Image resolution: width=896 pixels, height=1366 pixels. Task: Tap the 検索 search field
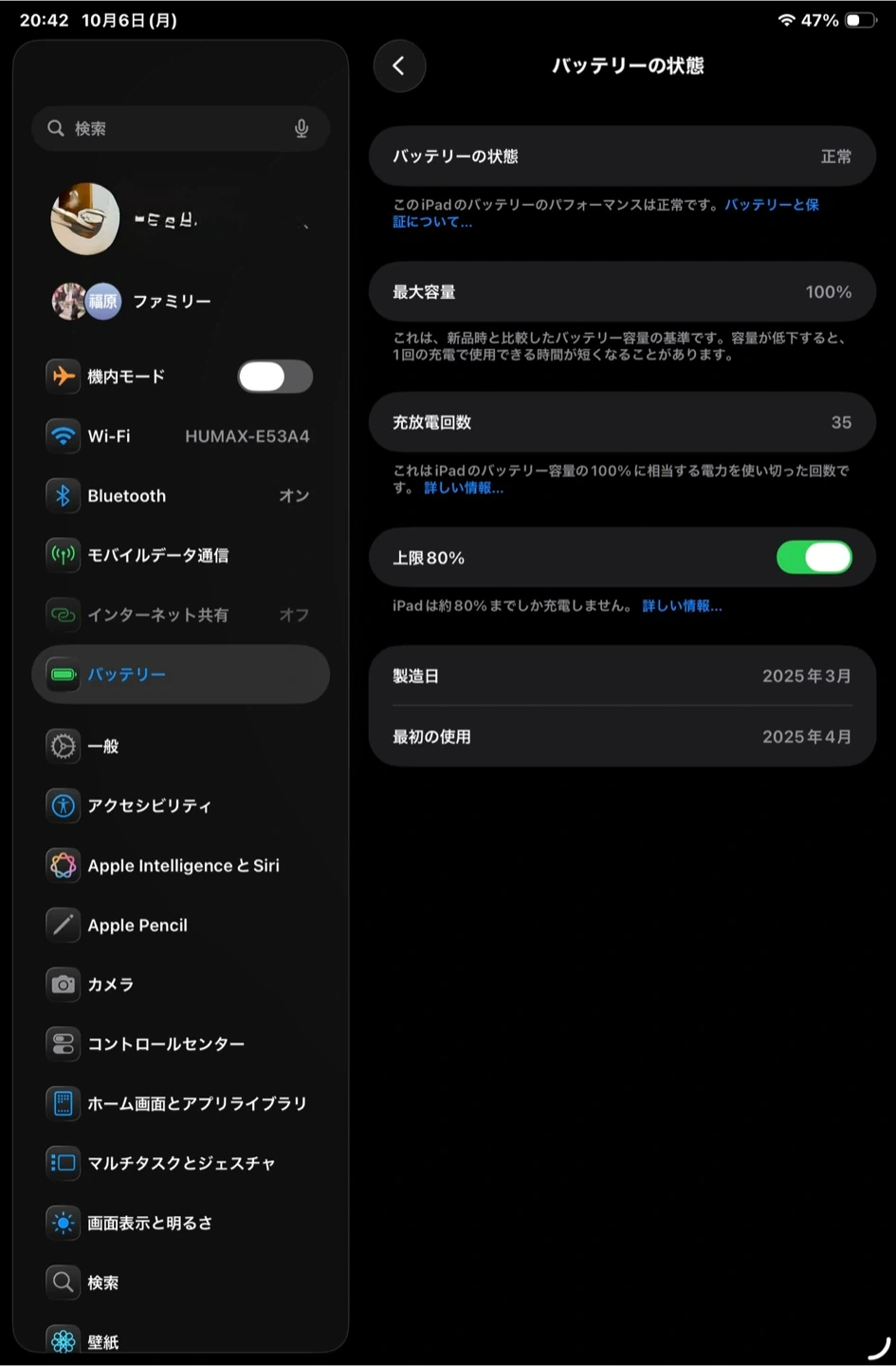[171, 128]
